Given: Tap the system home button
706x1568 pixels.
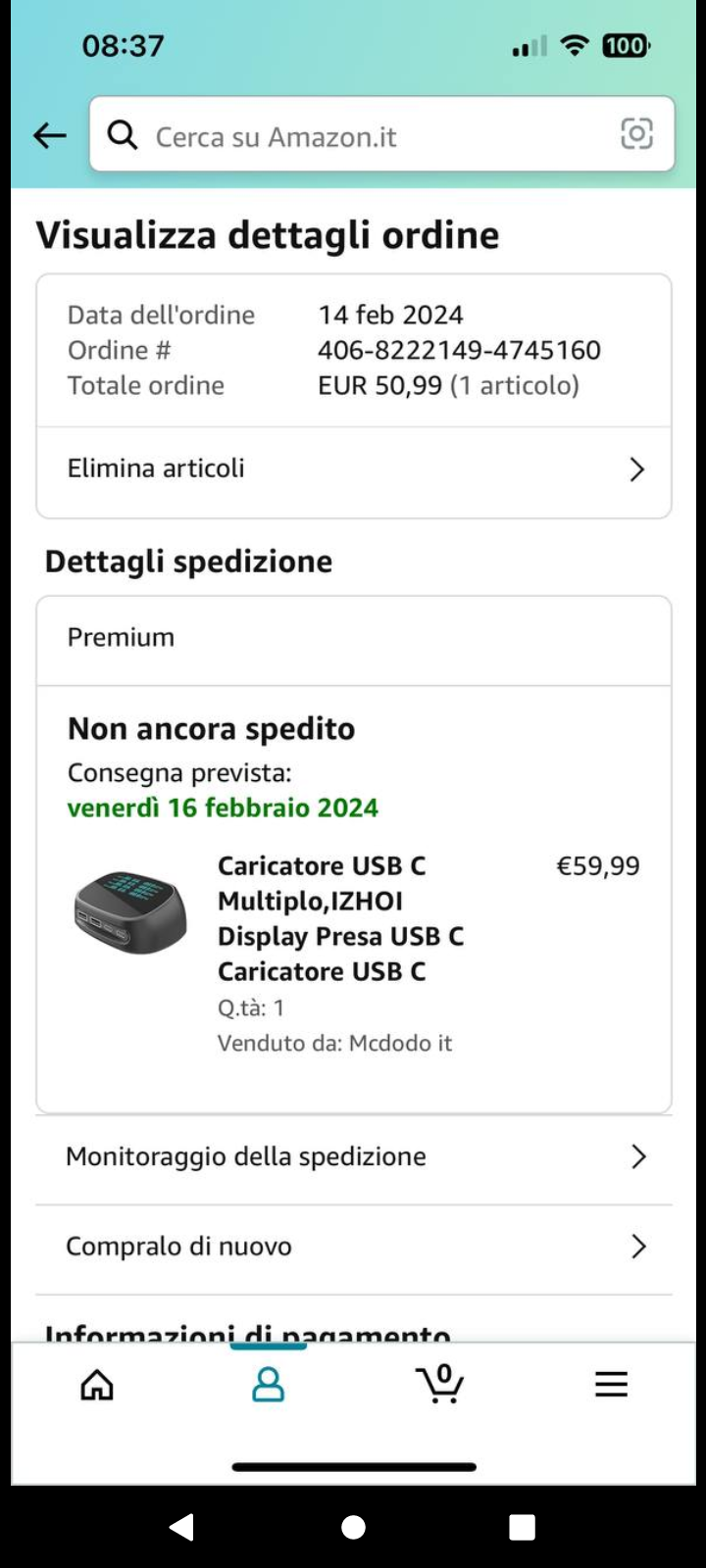Looking at the screenshot, I should click(354, 1527).
